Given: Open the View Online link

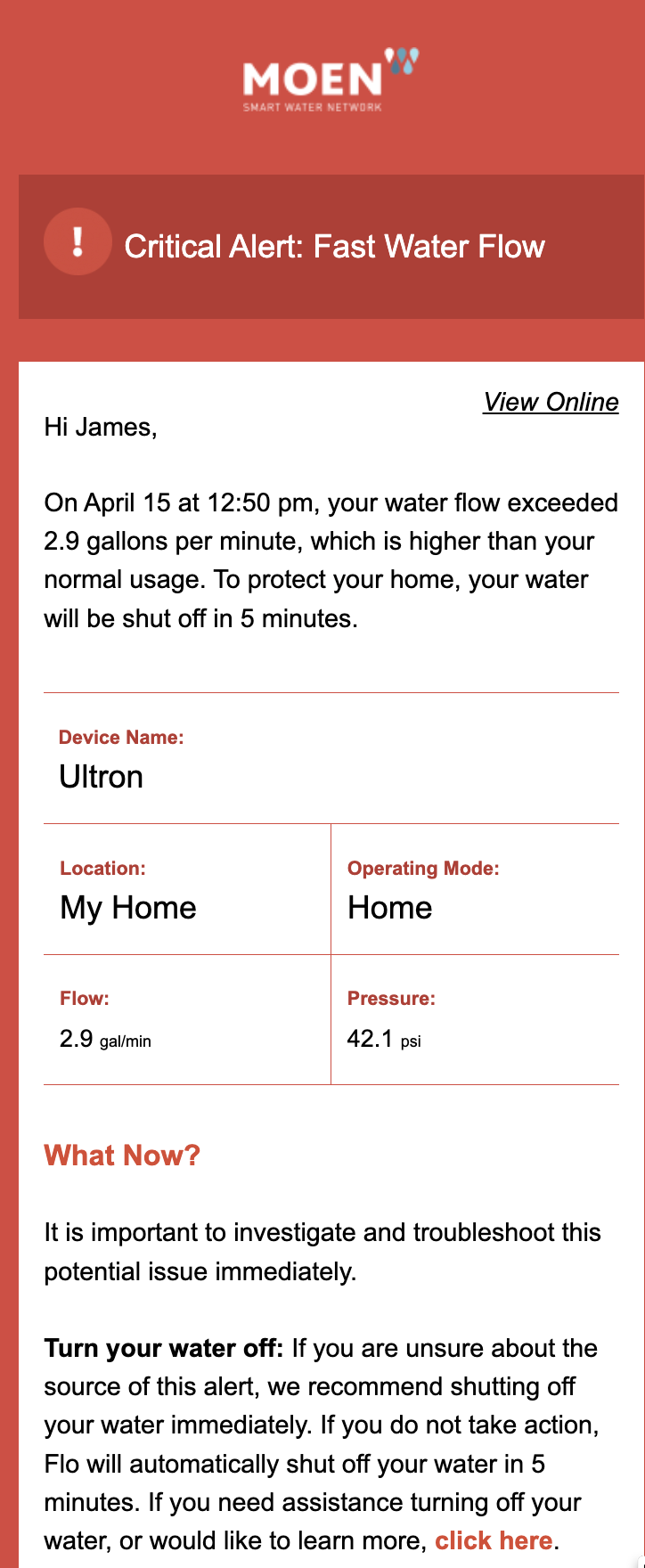Looking at the screenshot, I should [x=551, y=402].
